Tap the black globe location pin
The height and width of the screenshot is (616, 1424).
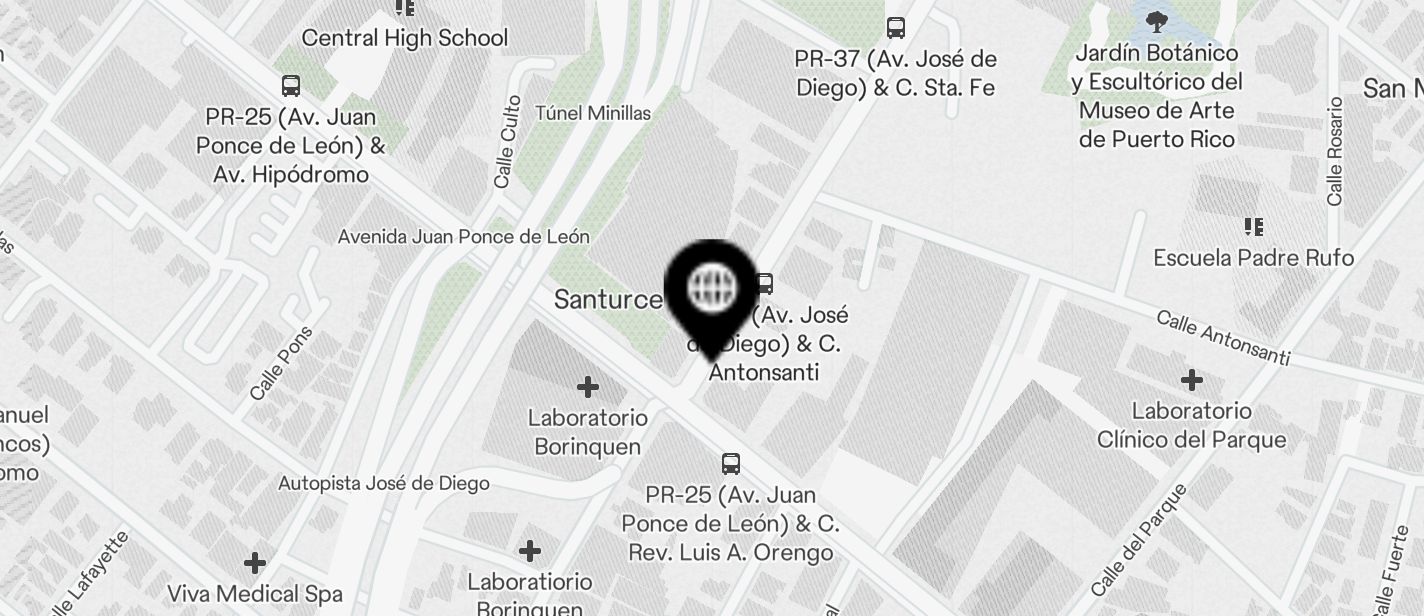pos(712,290)
